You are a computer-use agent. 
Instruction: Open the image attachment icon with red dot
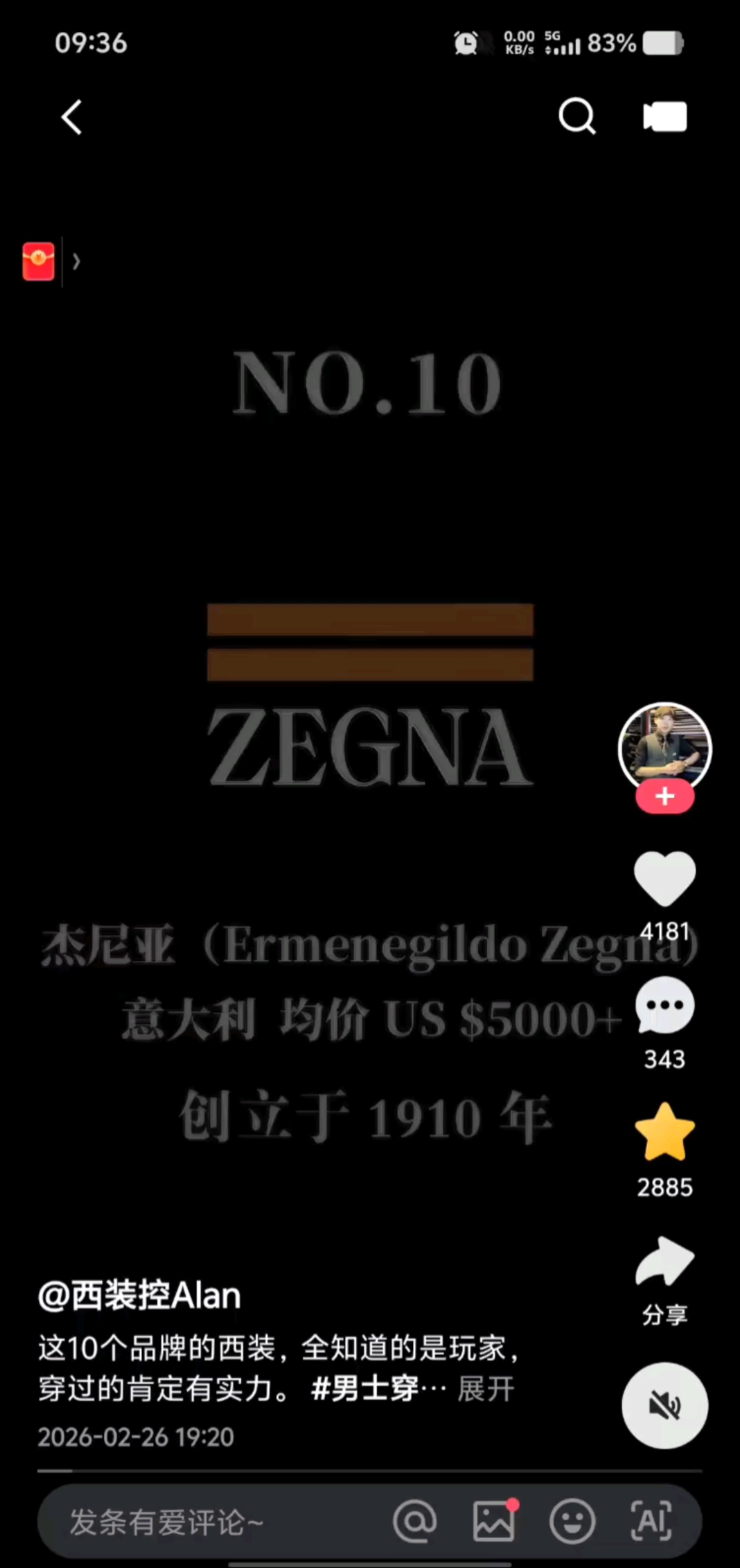495,1522
